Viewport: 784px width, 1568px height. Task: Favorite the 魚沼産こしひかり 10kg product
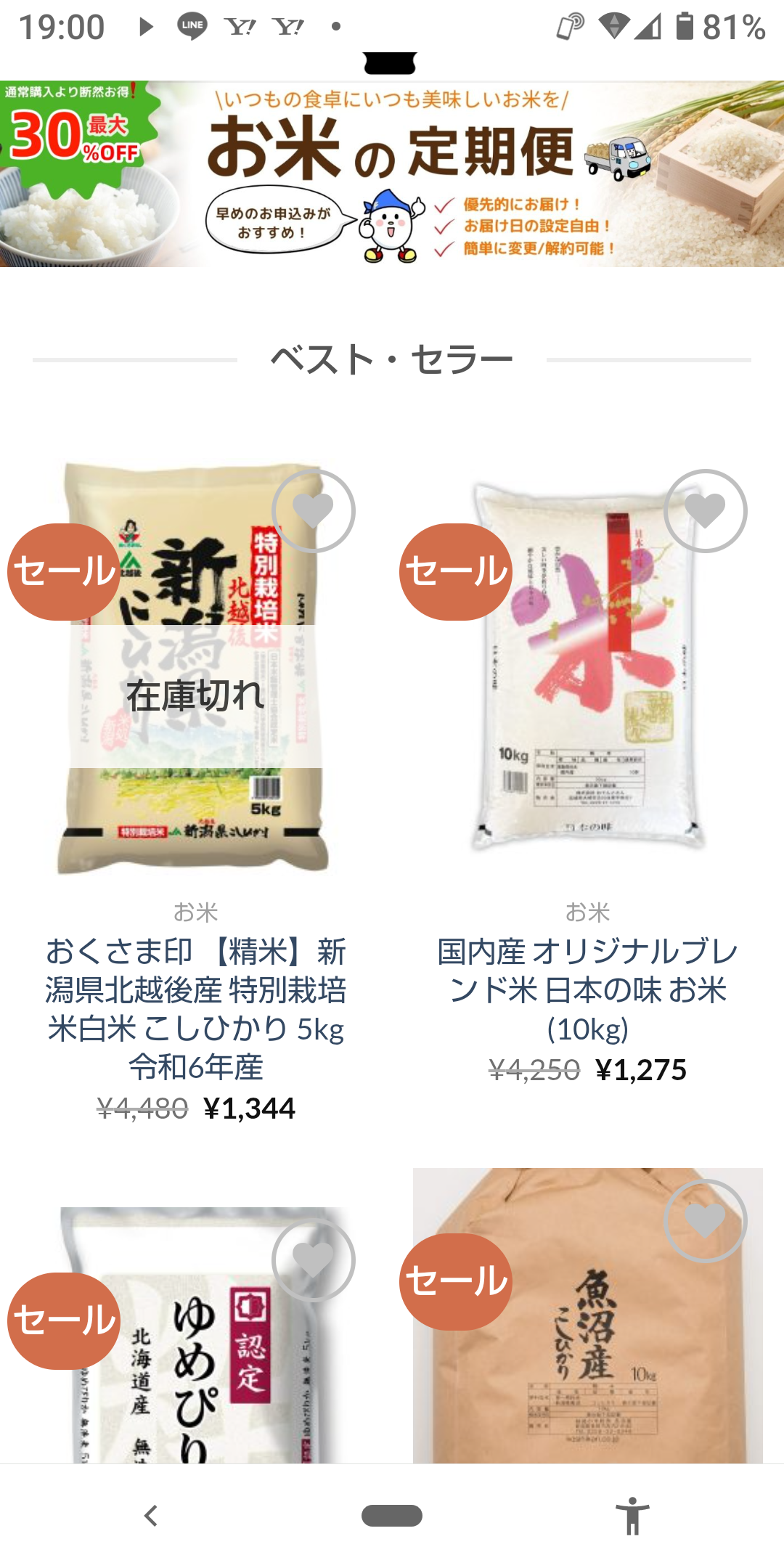[705, 1221]
